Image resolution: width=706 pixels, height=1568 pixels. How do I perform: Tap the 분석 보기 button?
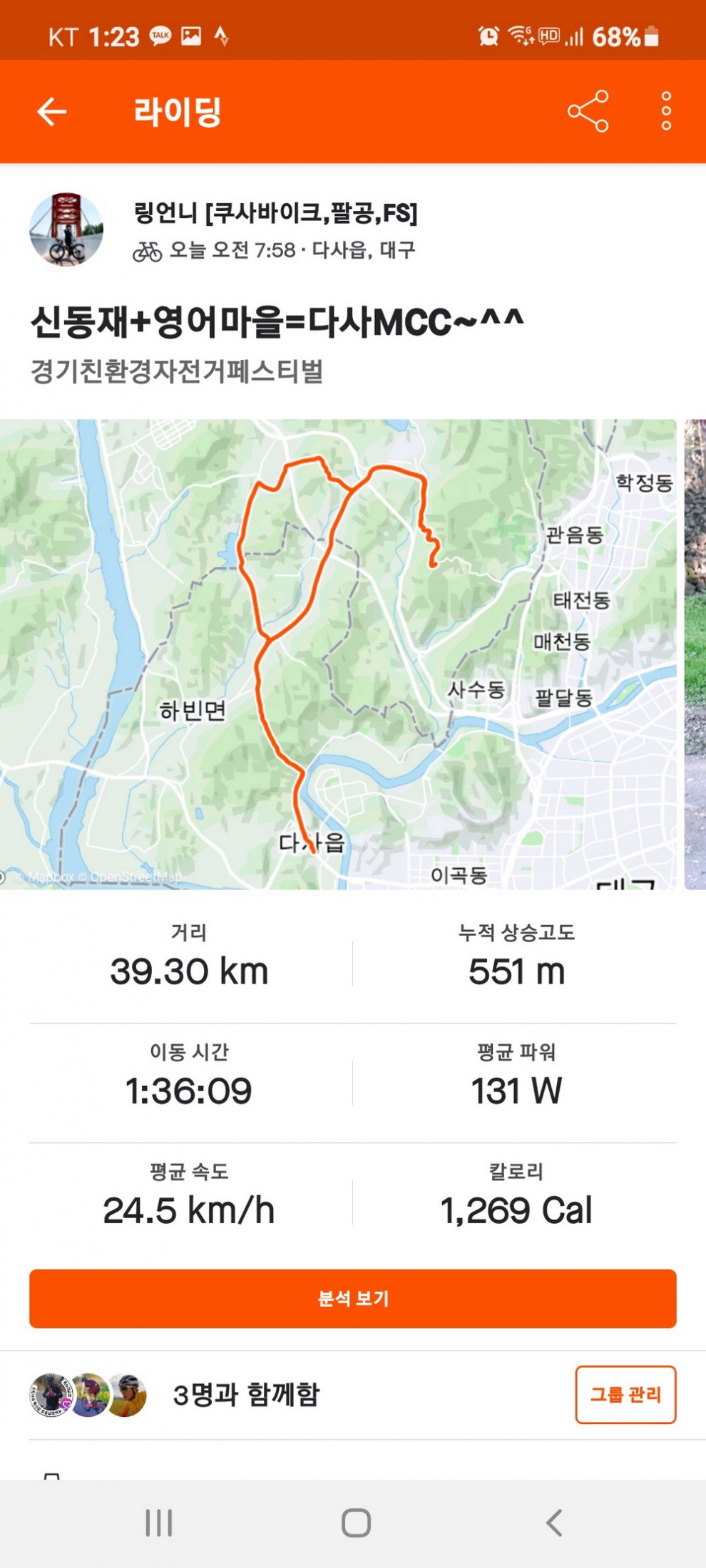352,1298
